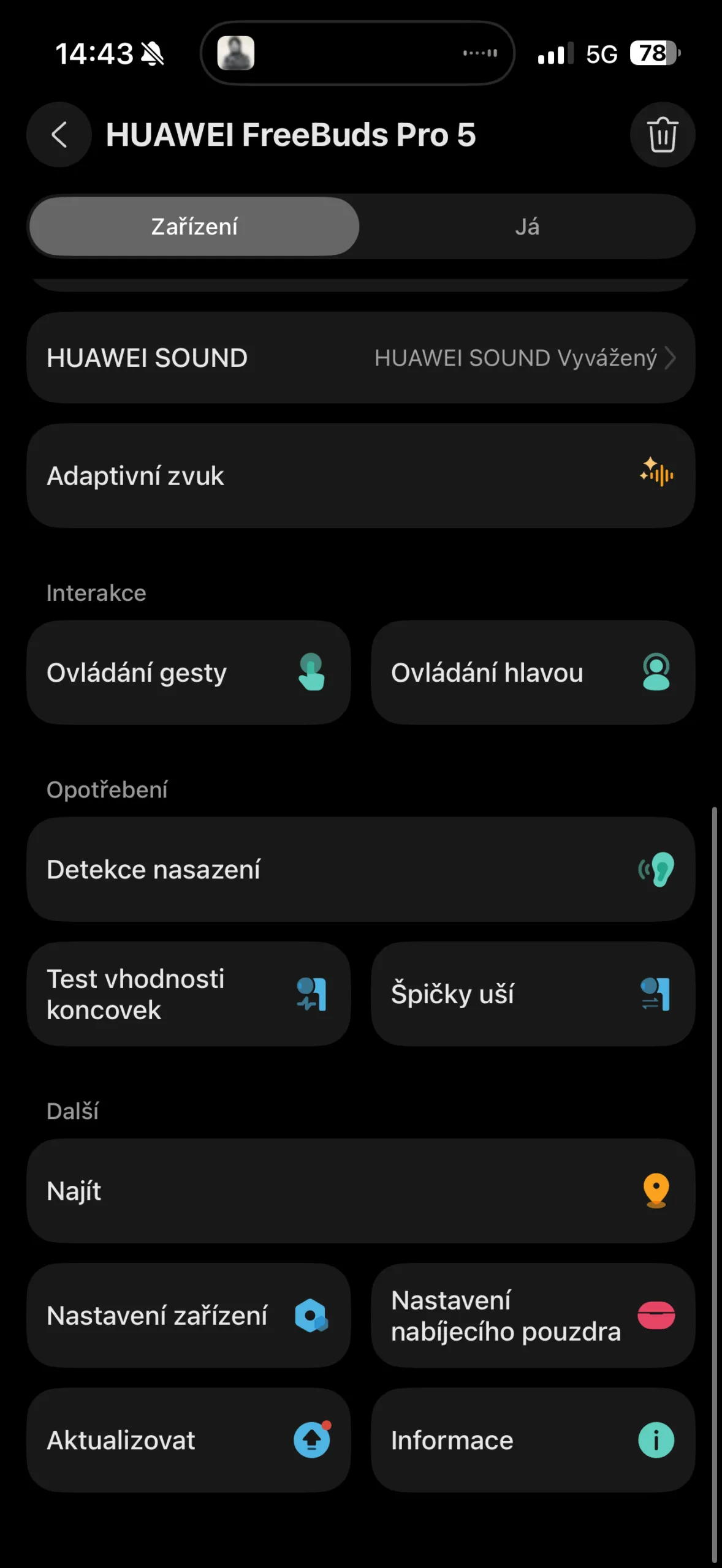Open Nastavení nabíjecího pouzdra
The width and height of the screenshot is (722, 1568).
click(x=533, y=1316)
